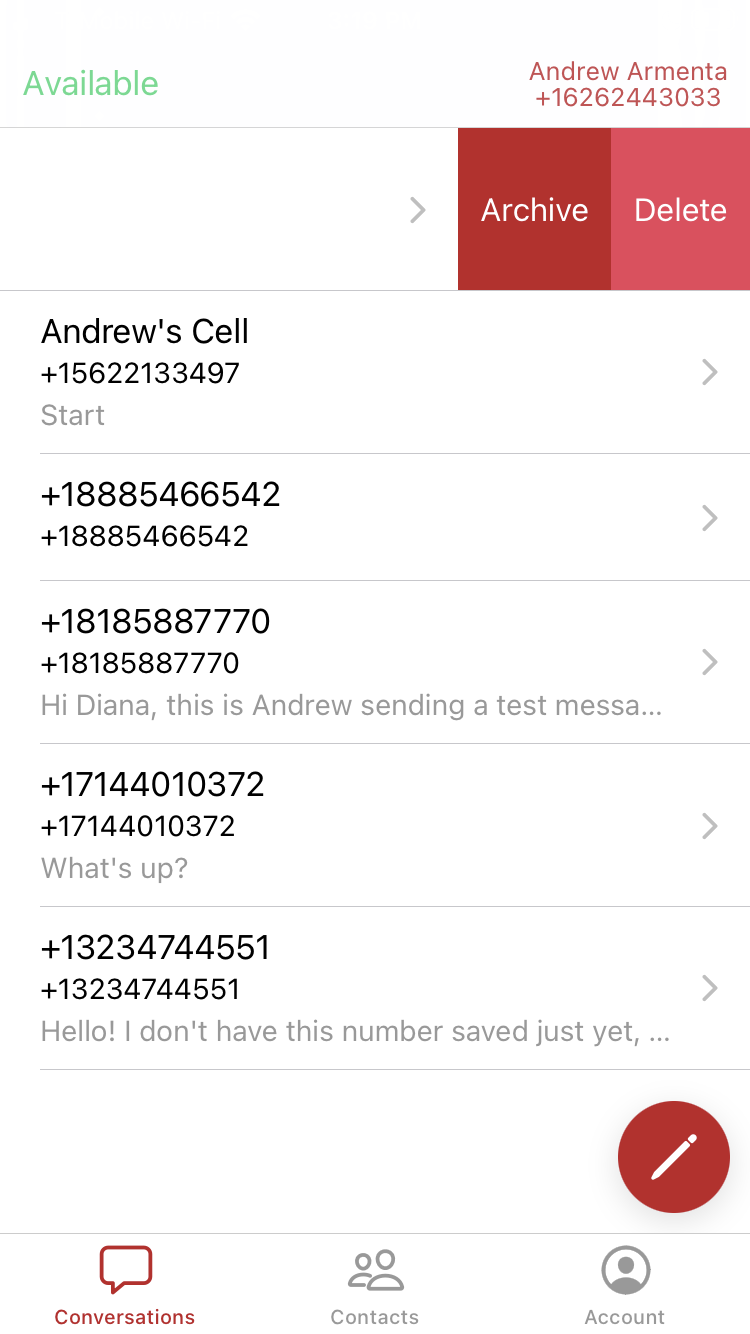Viewport: 750px width, 1334px height.
Task: Switch to the Contacts tab
Action: coord(375,1286)
